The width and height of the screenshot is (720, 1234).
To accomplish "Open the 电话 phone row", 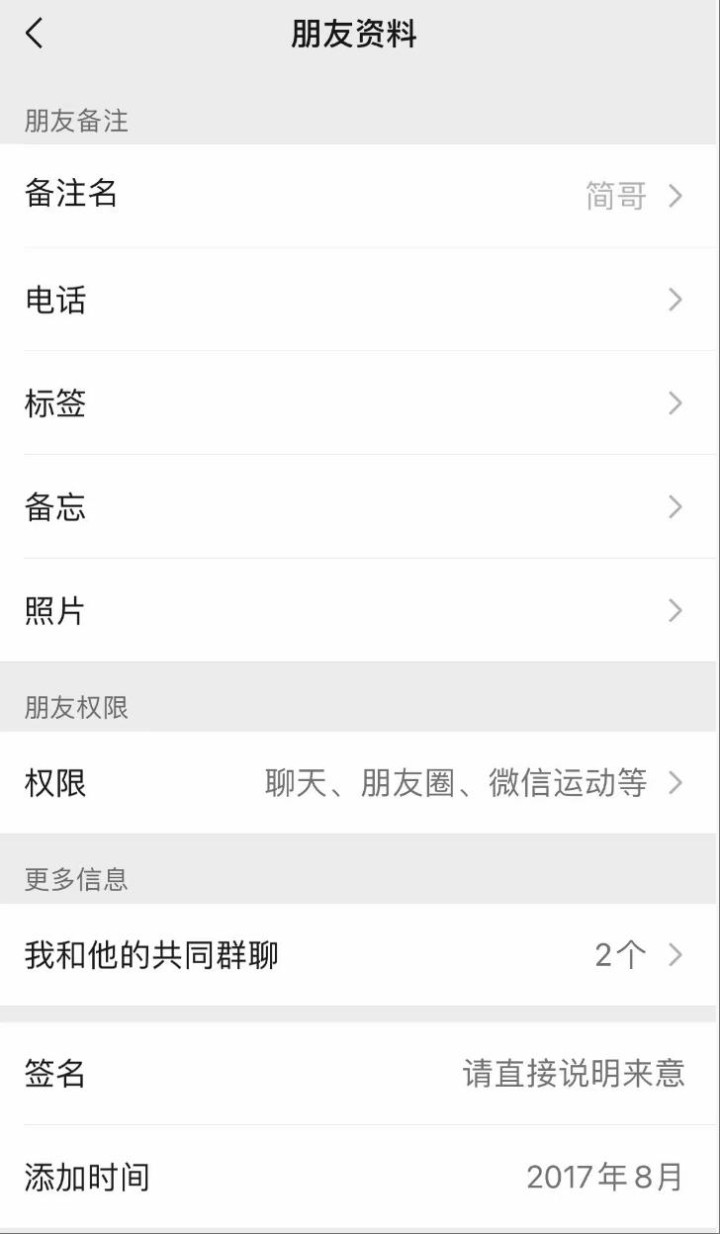I will (360, 299).
